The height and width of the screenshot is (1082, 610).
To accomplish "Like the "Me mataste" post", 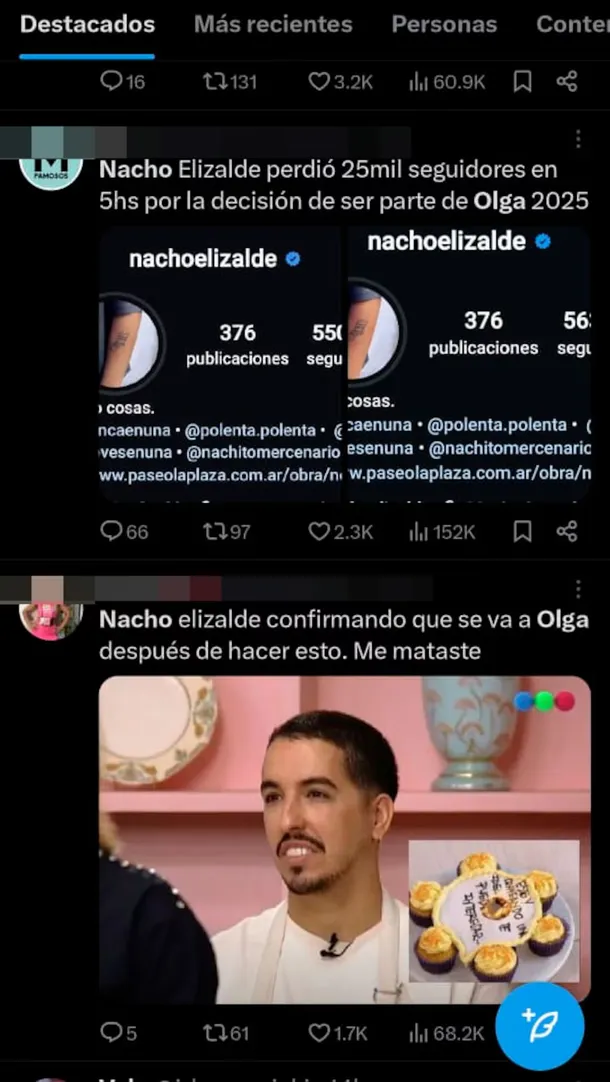I will pyautogui.click(x=319, y=1032).
